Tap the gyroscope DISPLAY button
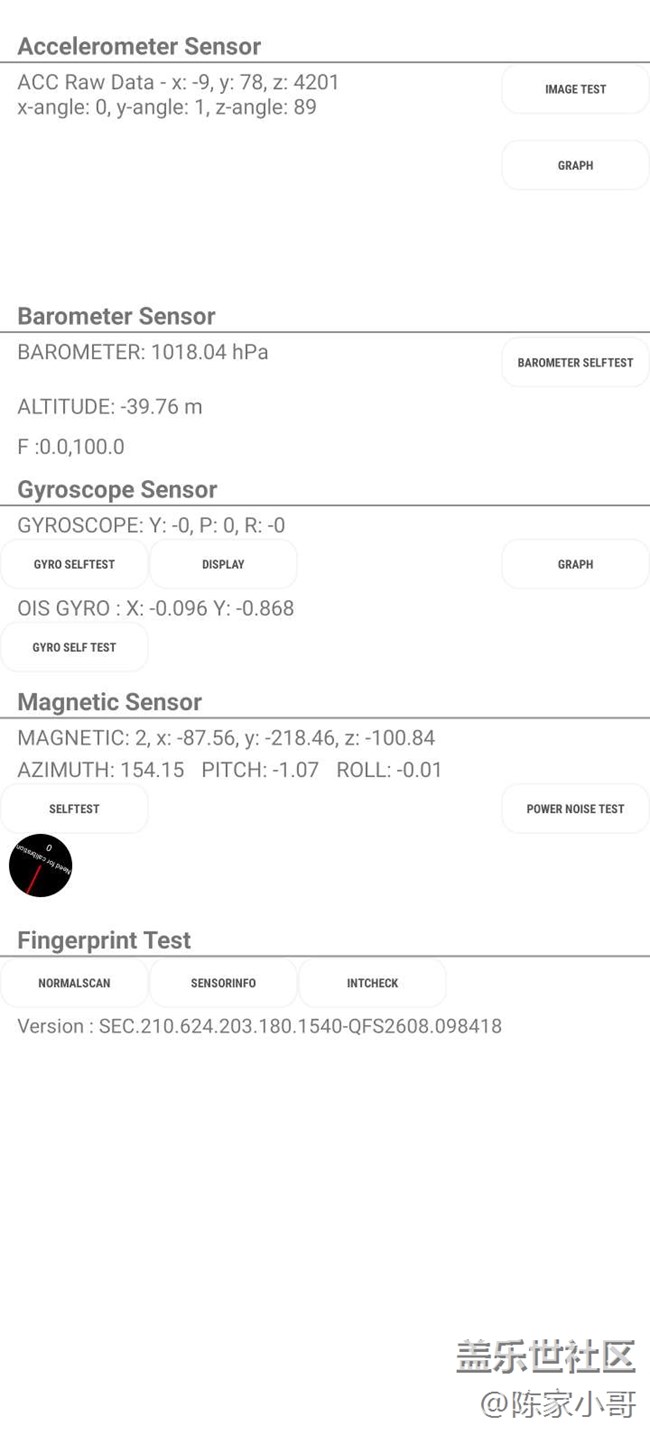 223,564
